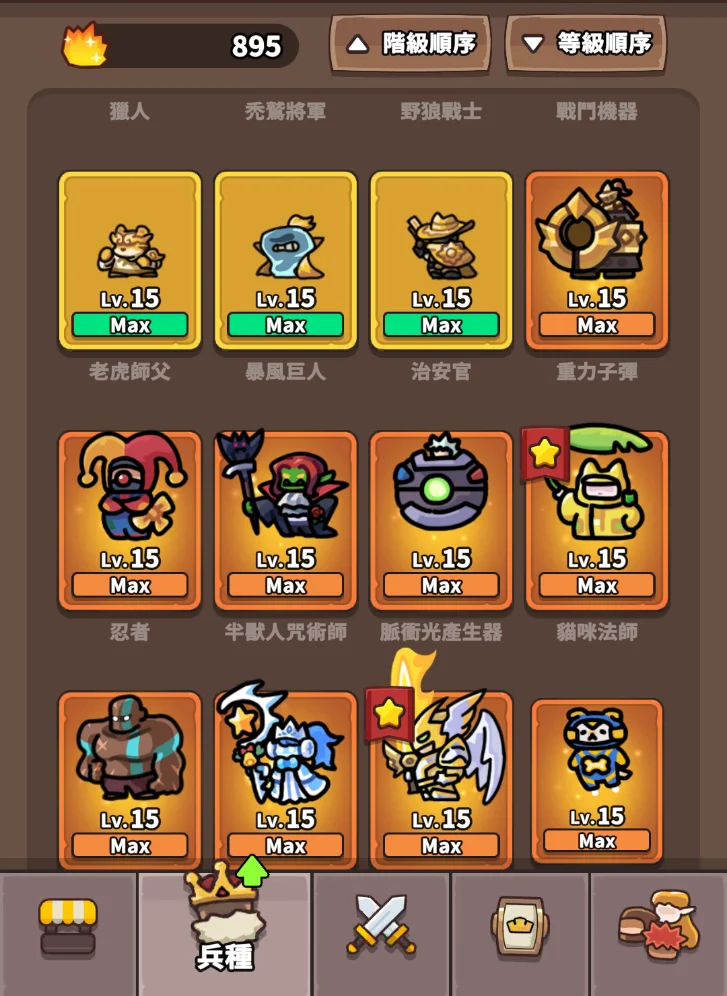Switch to the last bottom tab with characters
727x996 pixels.
[x=658, y=926]
